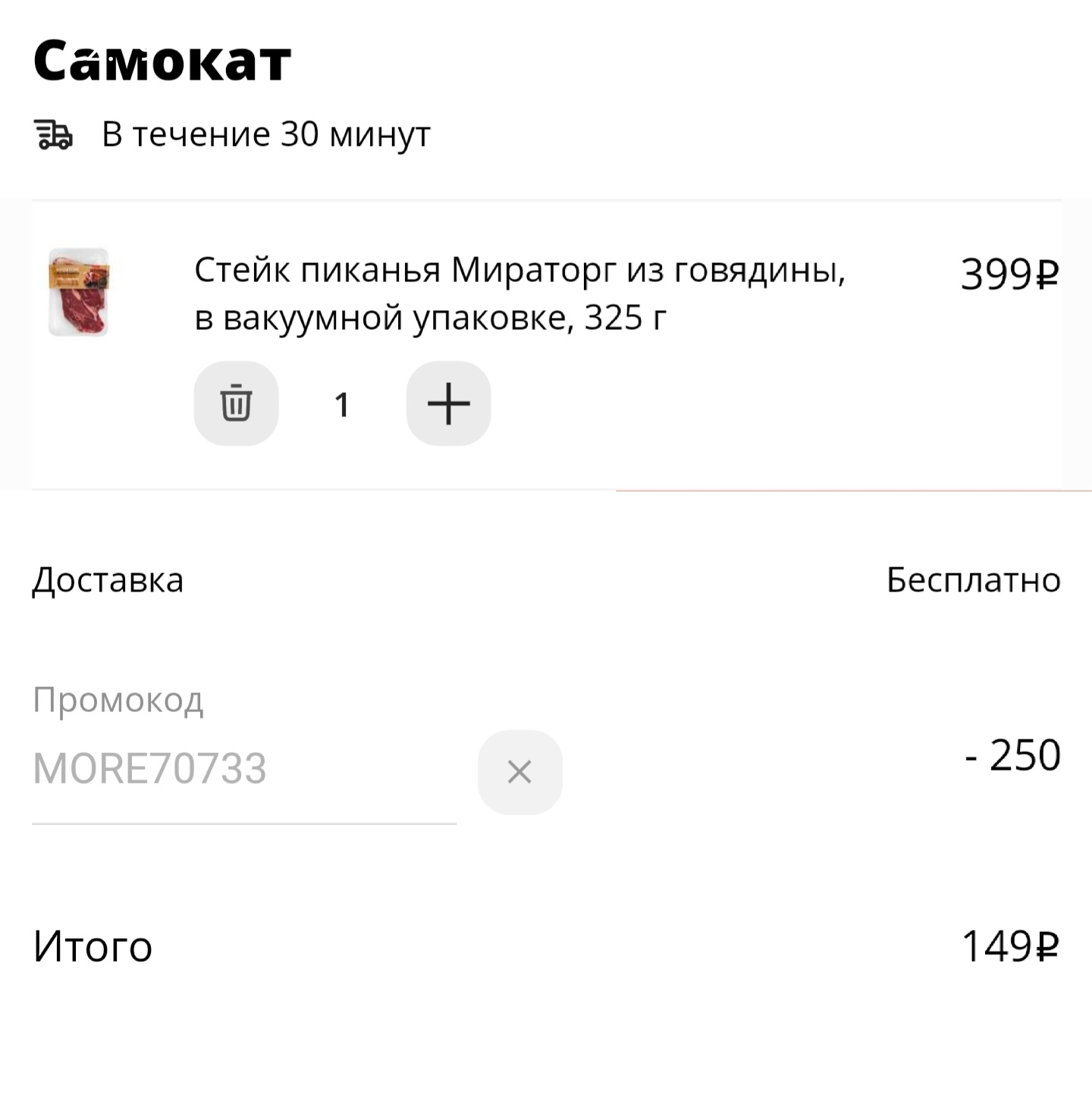This screenshot has width=1092, height=1117.
Task: Open the Стейк пиканья Мираторг product
Action: coord(519,293)
